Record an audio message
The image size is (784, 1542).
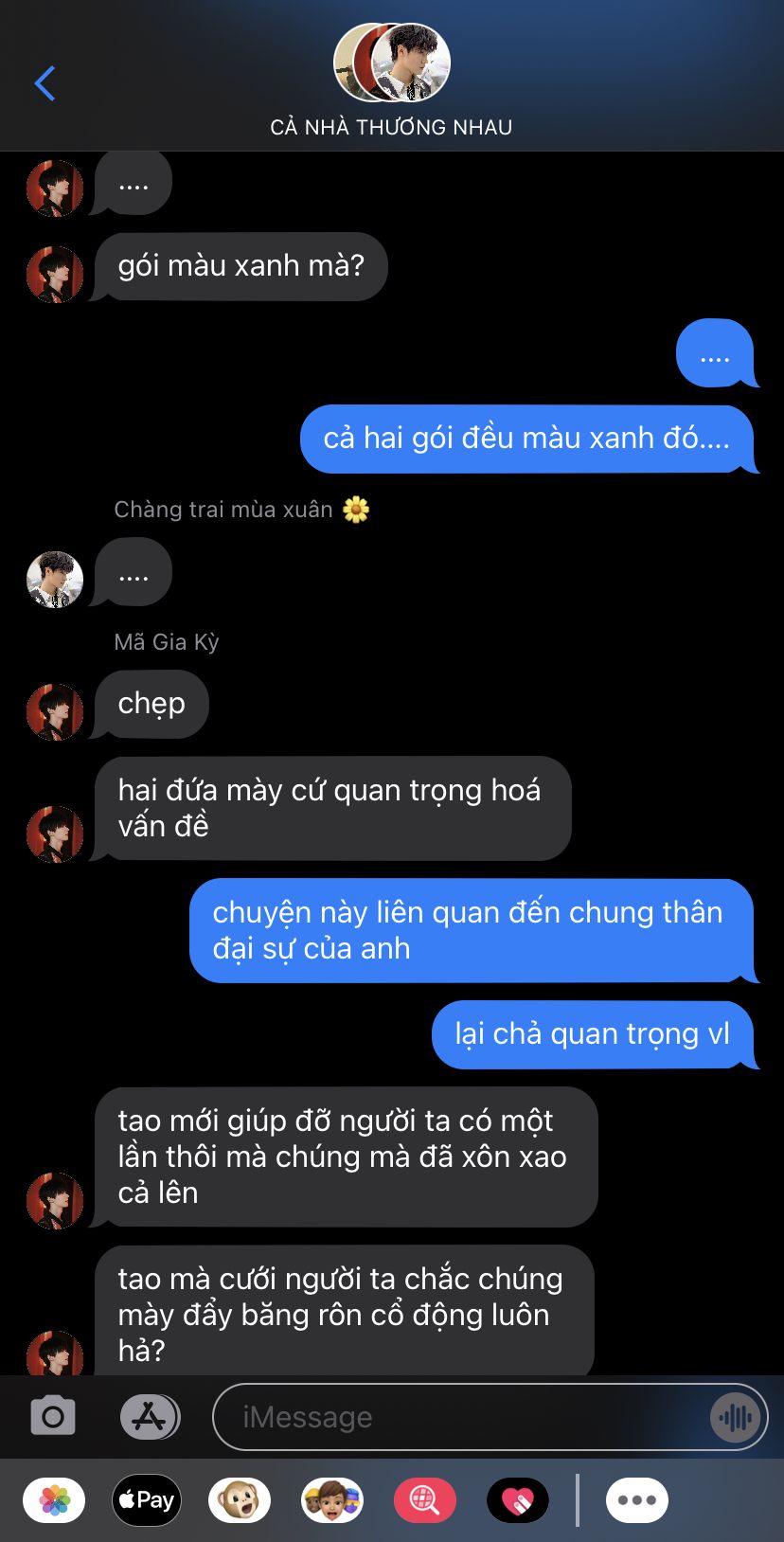[735, 1417]
